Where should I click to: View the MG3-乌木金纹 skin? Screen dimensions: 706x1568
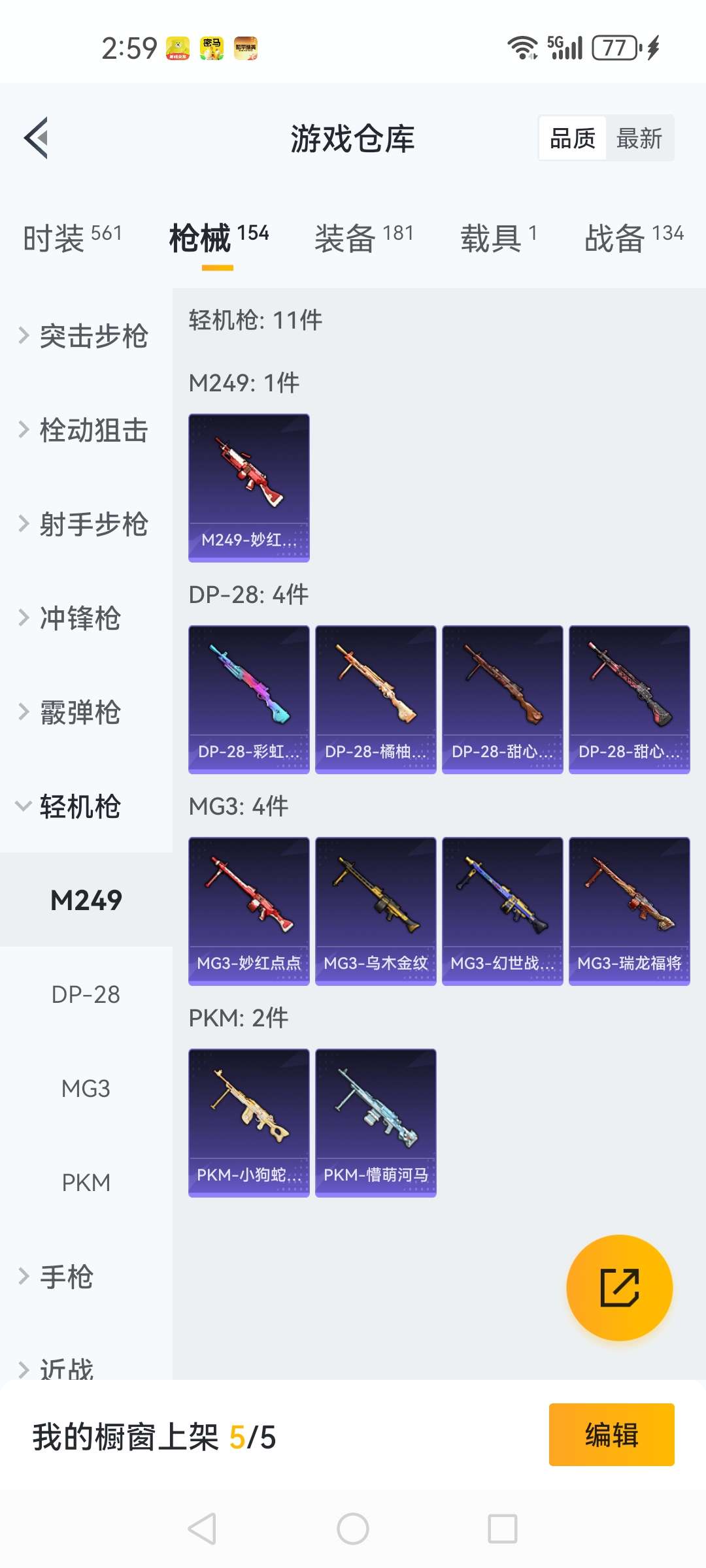tap(375, 911)
